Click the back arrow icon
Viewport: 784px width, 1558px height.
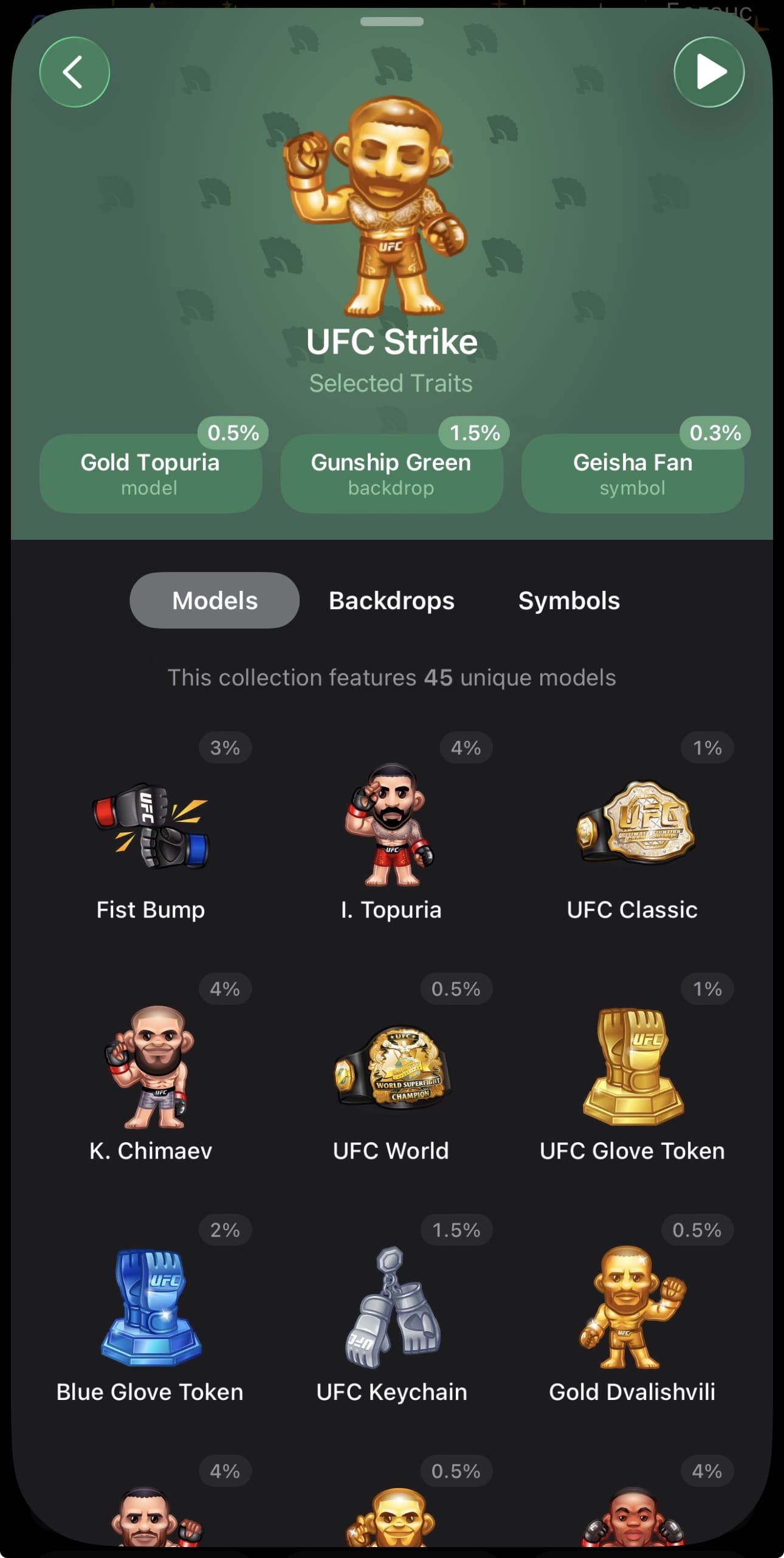[x=74, y=71]
